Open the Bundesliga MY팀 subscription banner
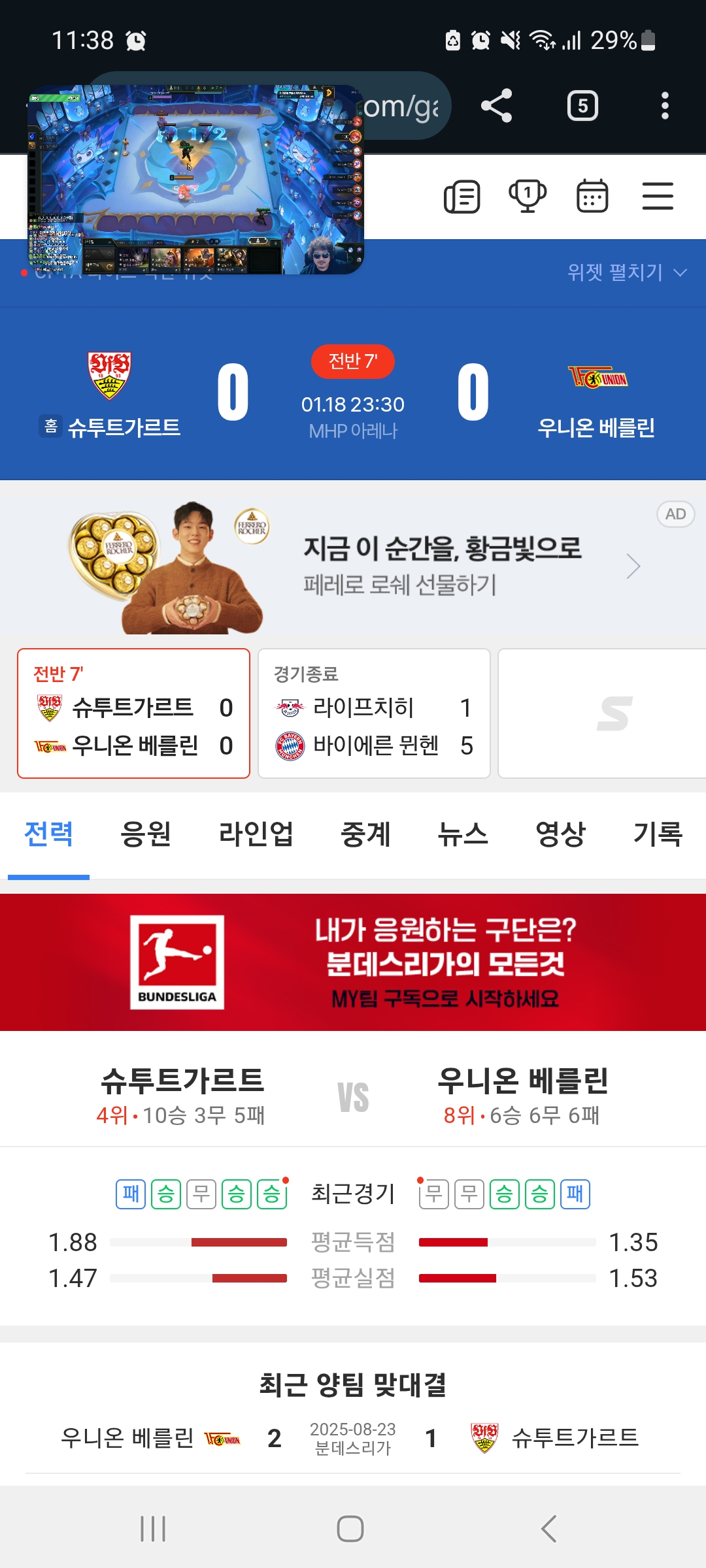The height and width of the screenshot is (1568, 706). [x=353, y=962]
